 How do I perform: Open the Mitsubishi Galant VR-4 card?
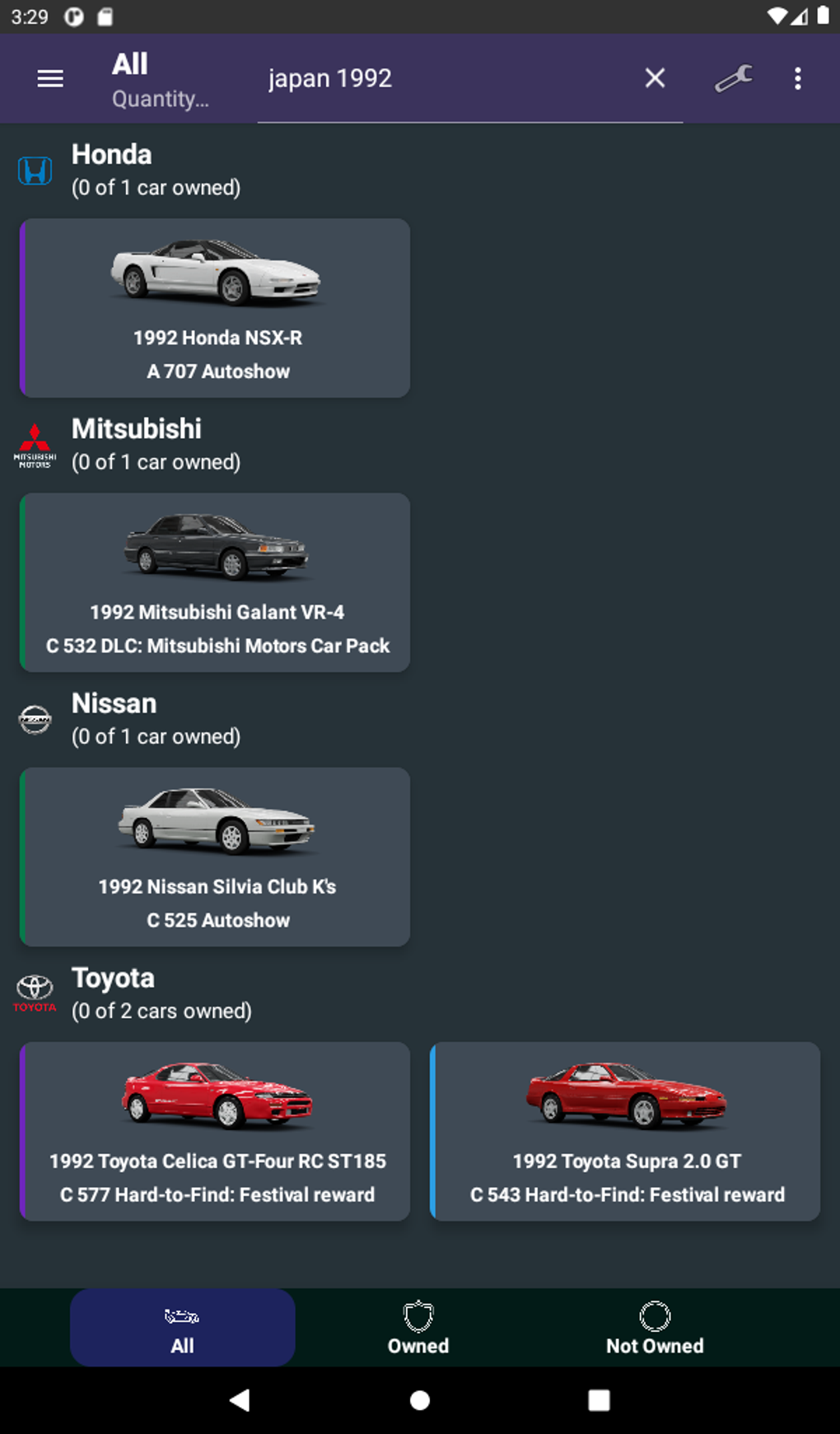[x=215, y=582]
